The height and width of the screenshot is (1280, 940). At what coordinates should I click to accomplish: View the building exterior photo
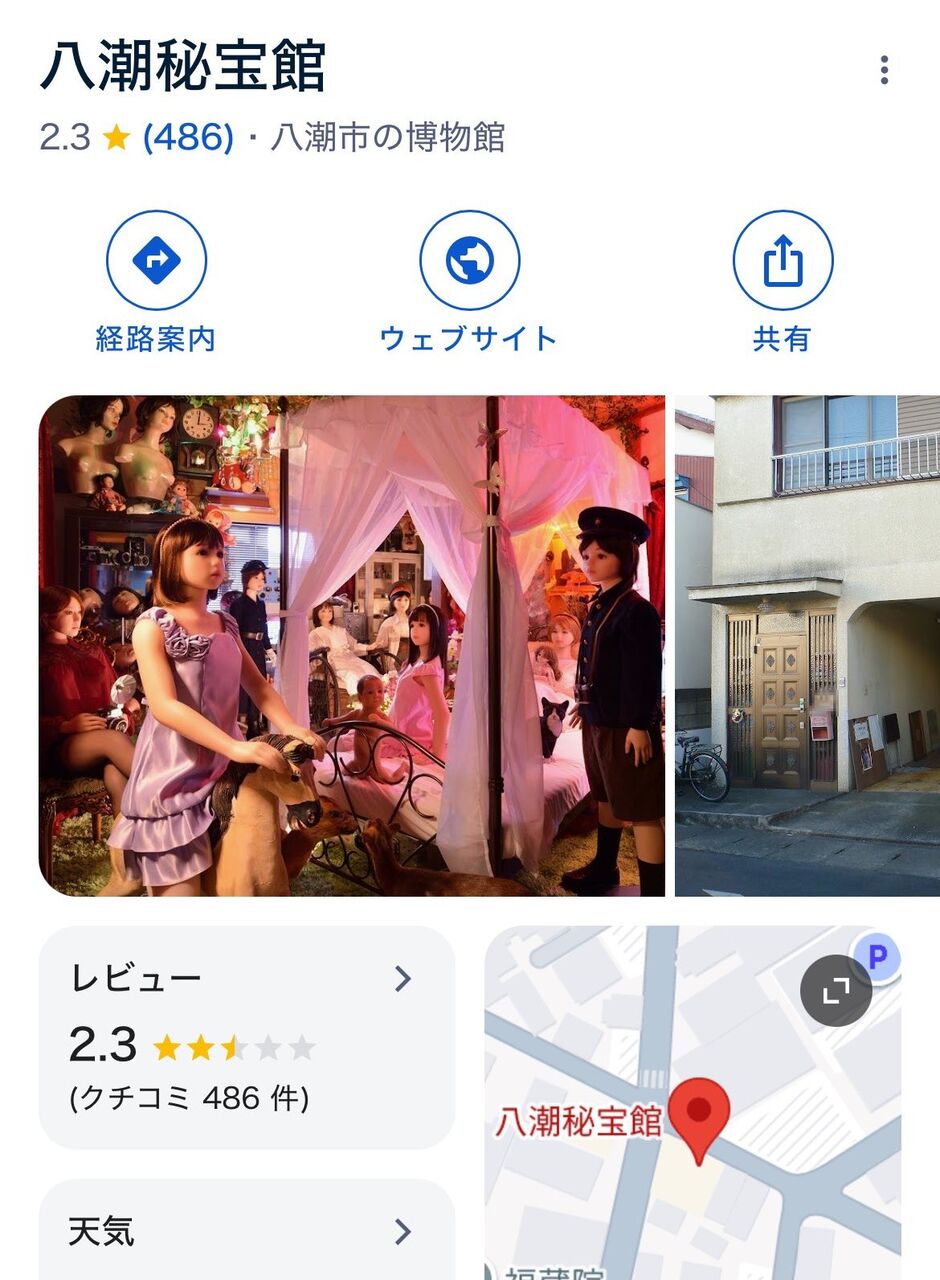tap(808, 646)
